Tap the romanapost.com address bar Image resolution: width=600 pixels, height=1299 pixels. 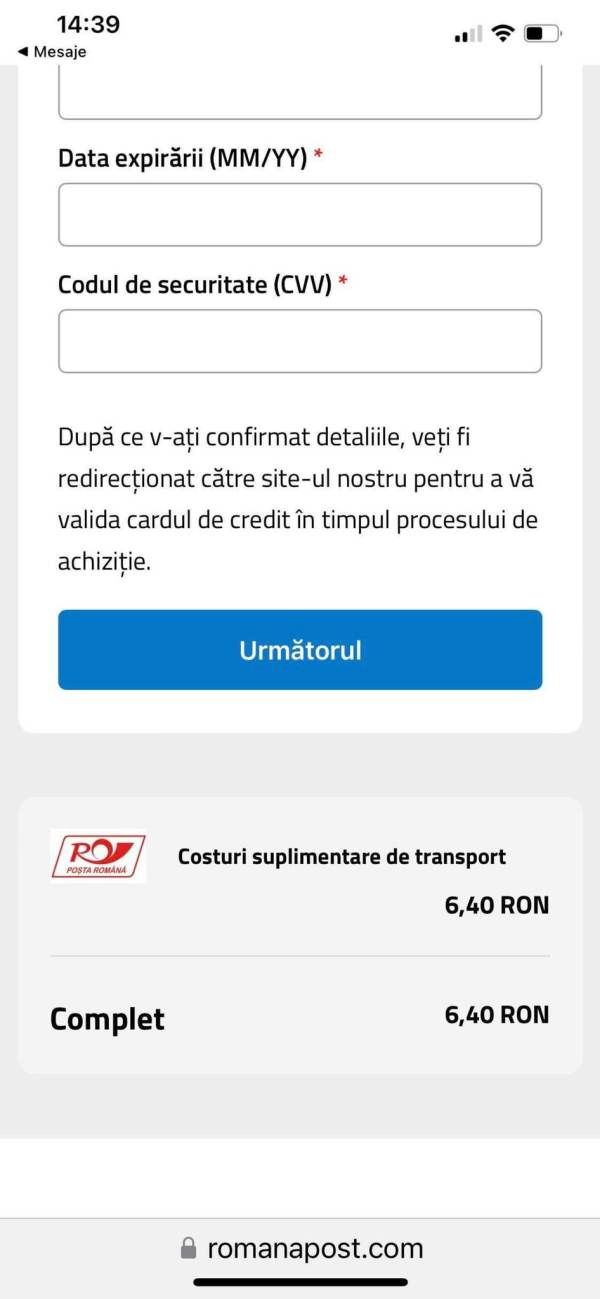pos(300,1248)
